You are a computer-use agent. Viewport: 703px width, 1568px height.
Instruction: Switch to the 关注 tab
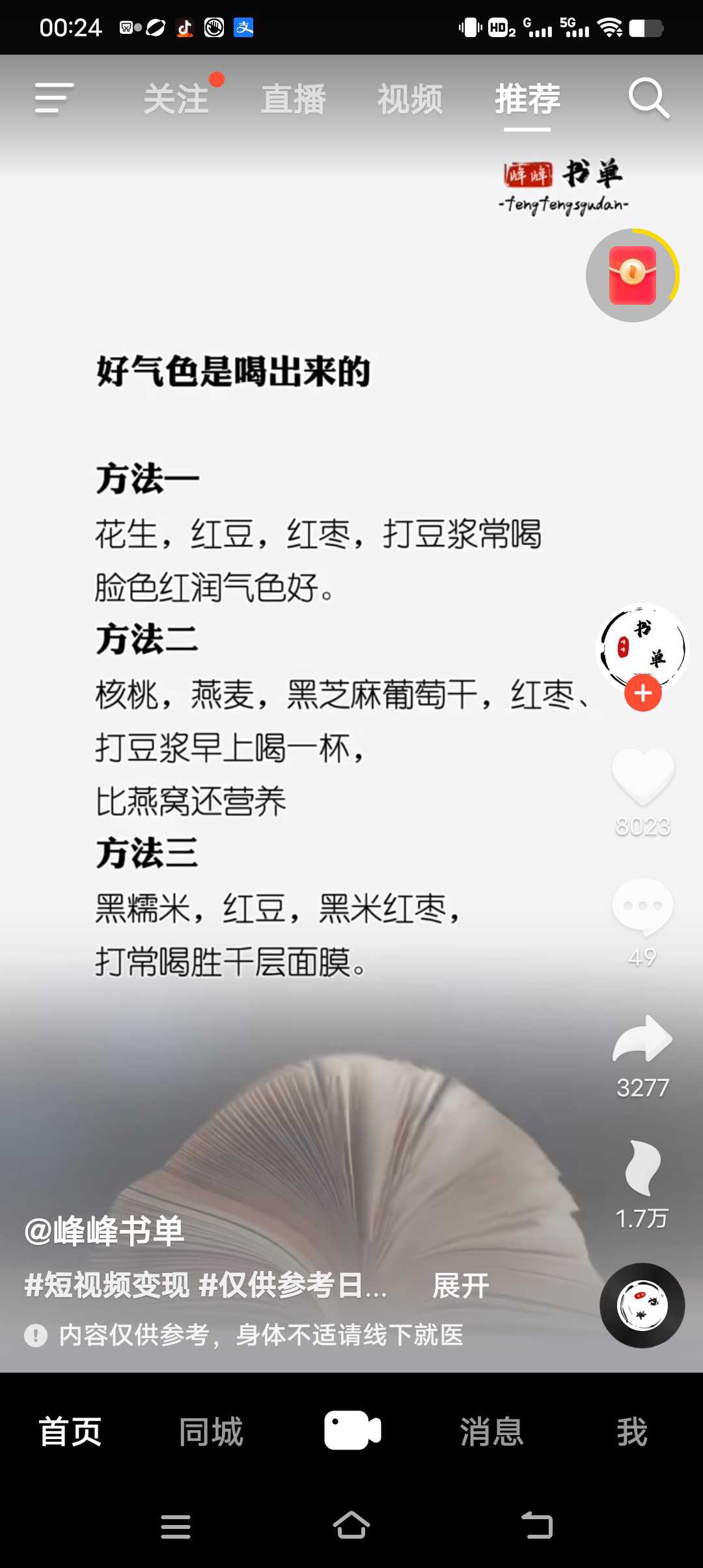(176, 99)
